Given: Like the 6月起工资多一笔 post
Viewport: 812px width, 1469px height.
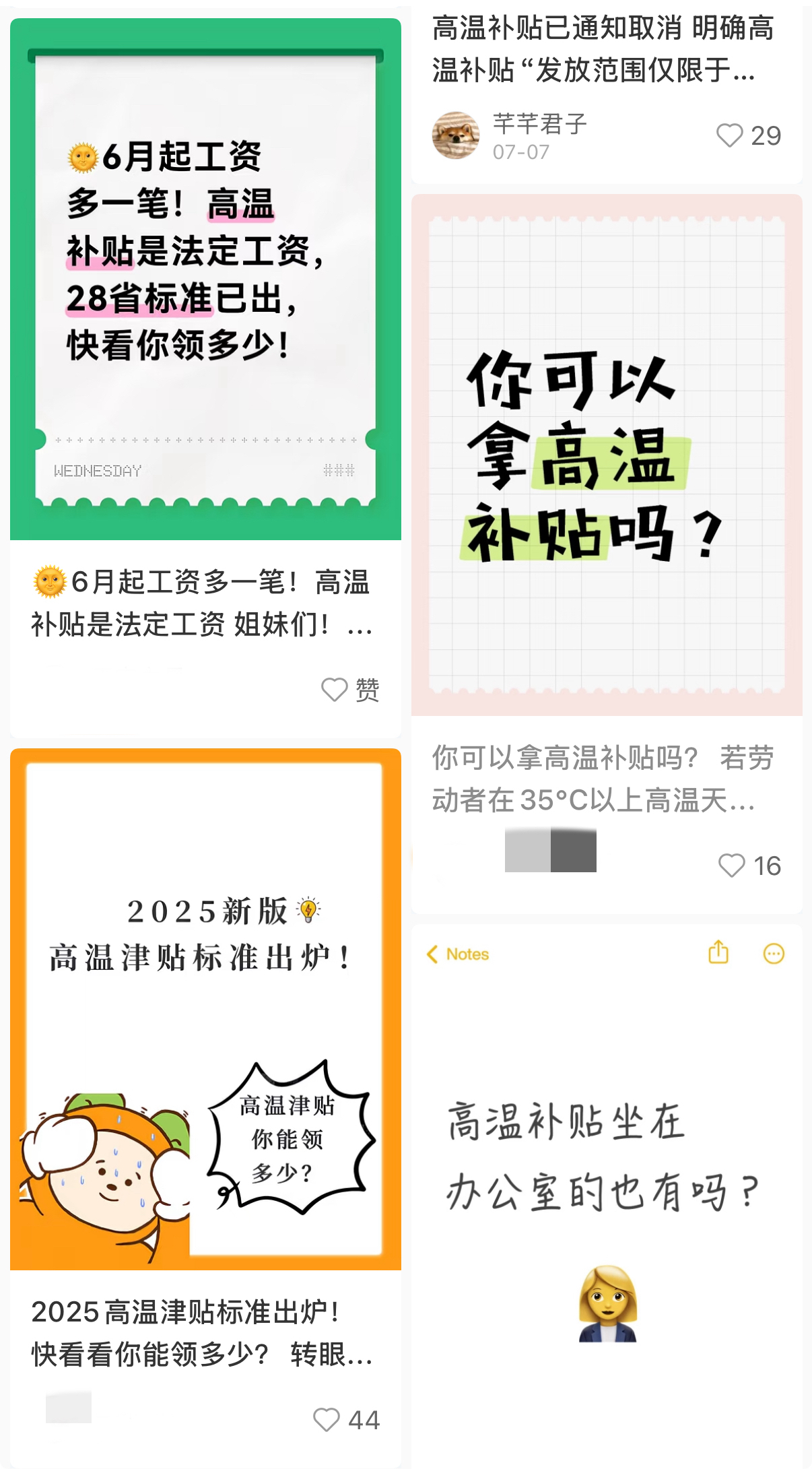Looking at the screenshot, I should tap(335, 690).
